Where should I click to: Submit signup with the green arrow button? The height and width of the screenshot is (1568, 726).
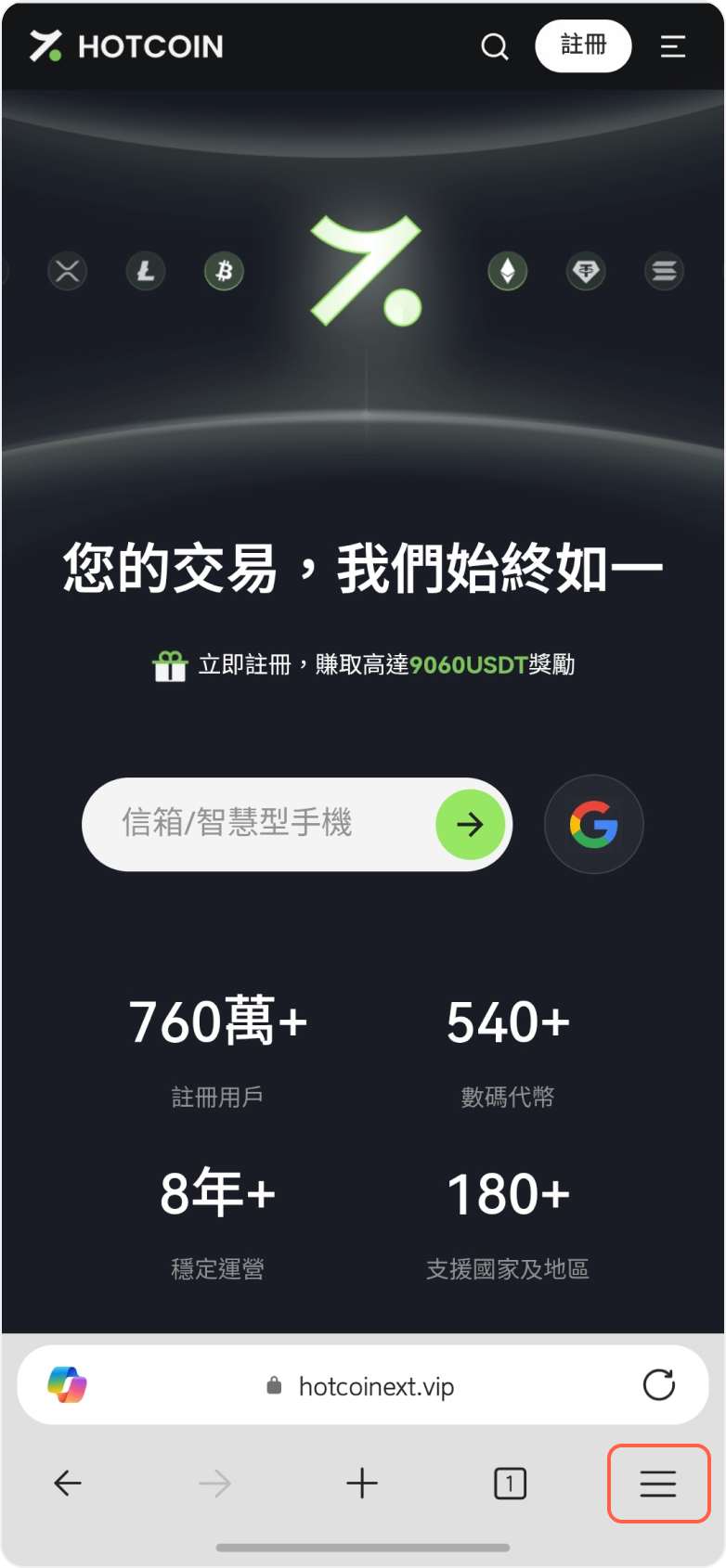coord(471,824)
